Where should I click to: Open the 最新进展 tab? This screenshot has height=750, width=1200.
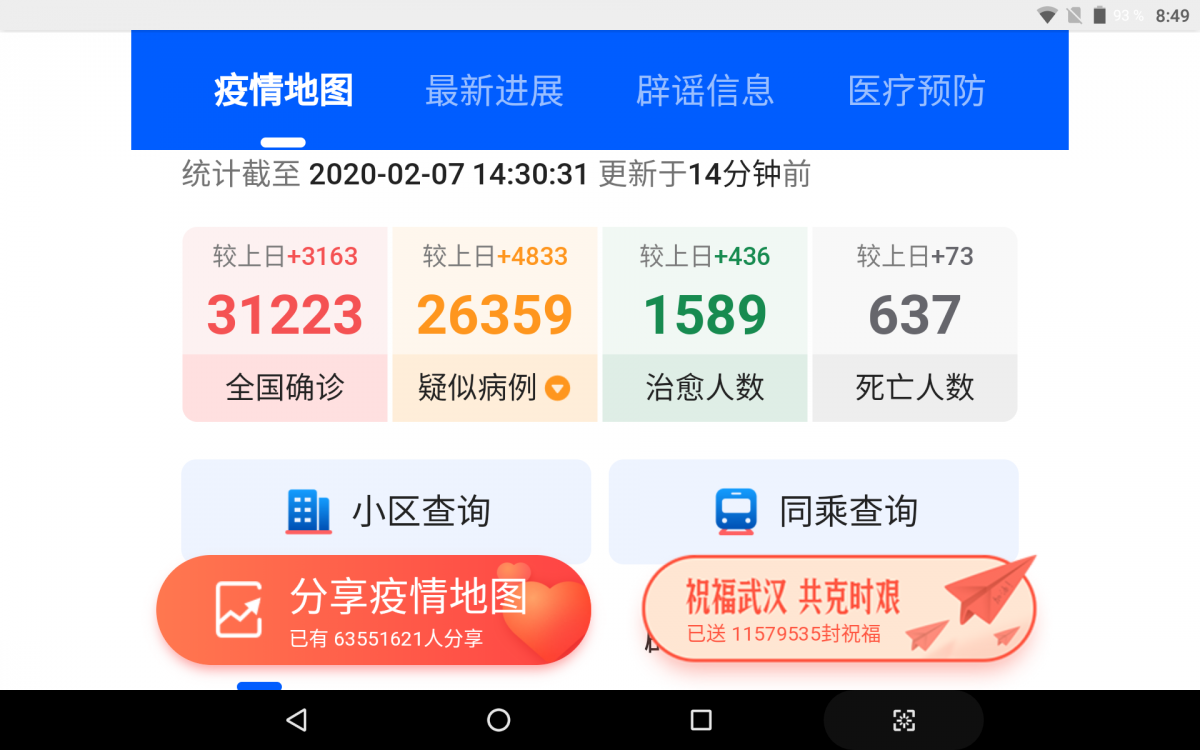494,91
